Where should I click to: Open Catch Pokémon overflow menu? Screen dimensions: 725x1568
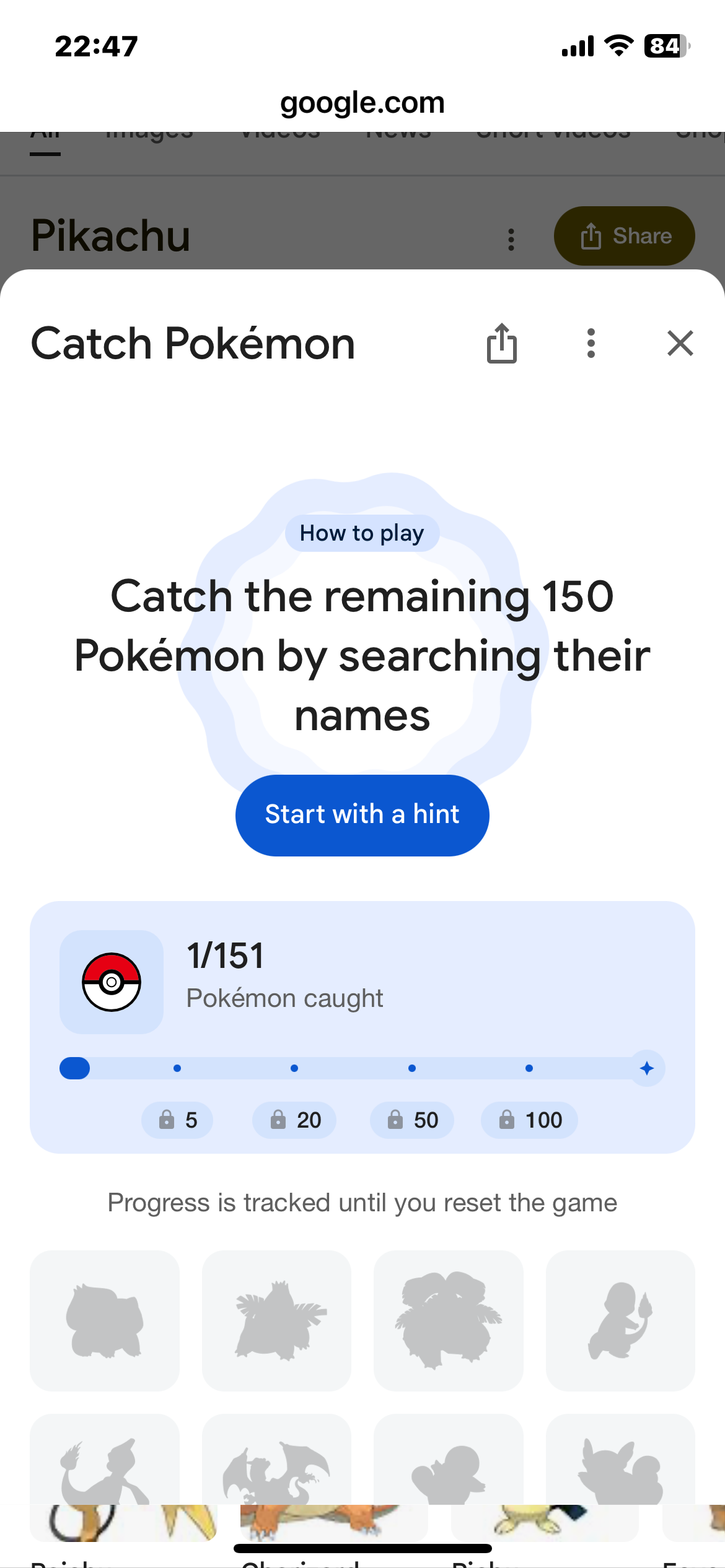pyautogui.click(x=591, y=343)
